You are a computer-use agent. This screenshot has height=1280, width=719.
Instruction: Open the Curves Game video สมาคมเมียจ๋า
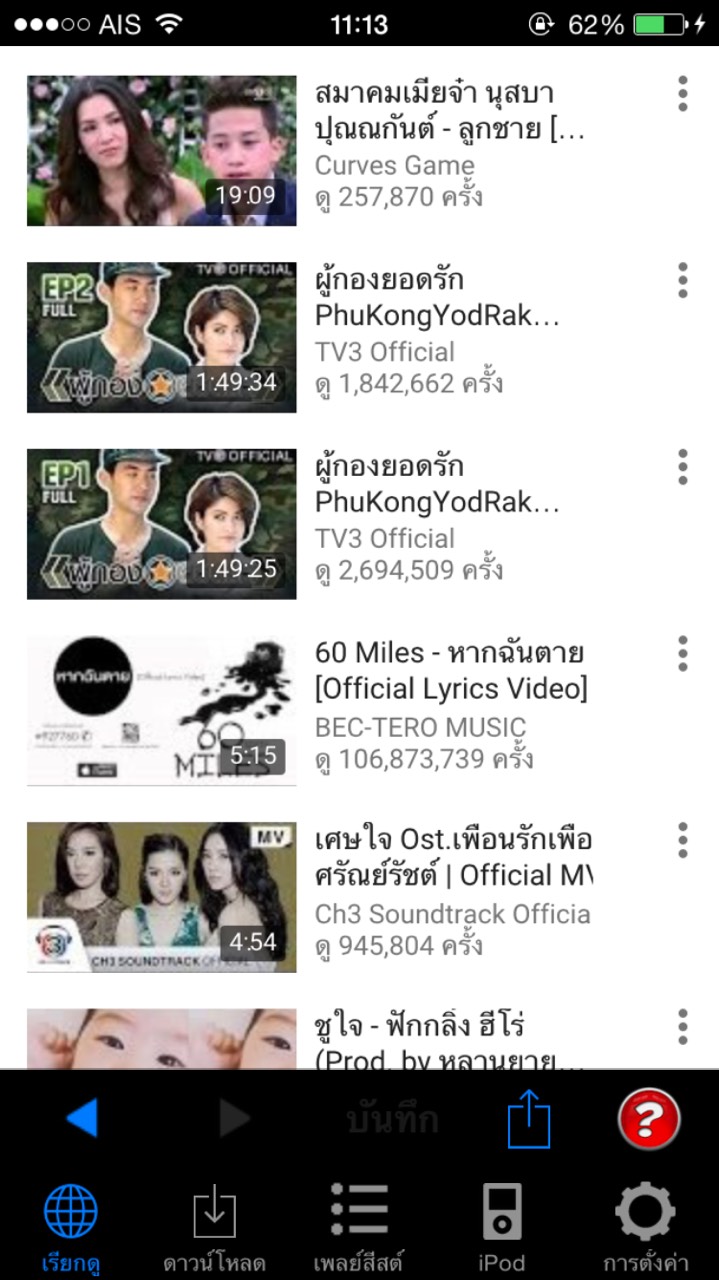(x=162, y=151)
